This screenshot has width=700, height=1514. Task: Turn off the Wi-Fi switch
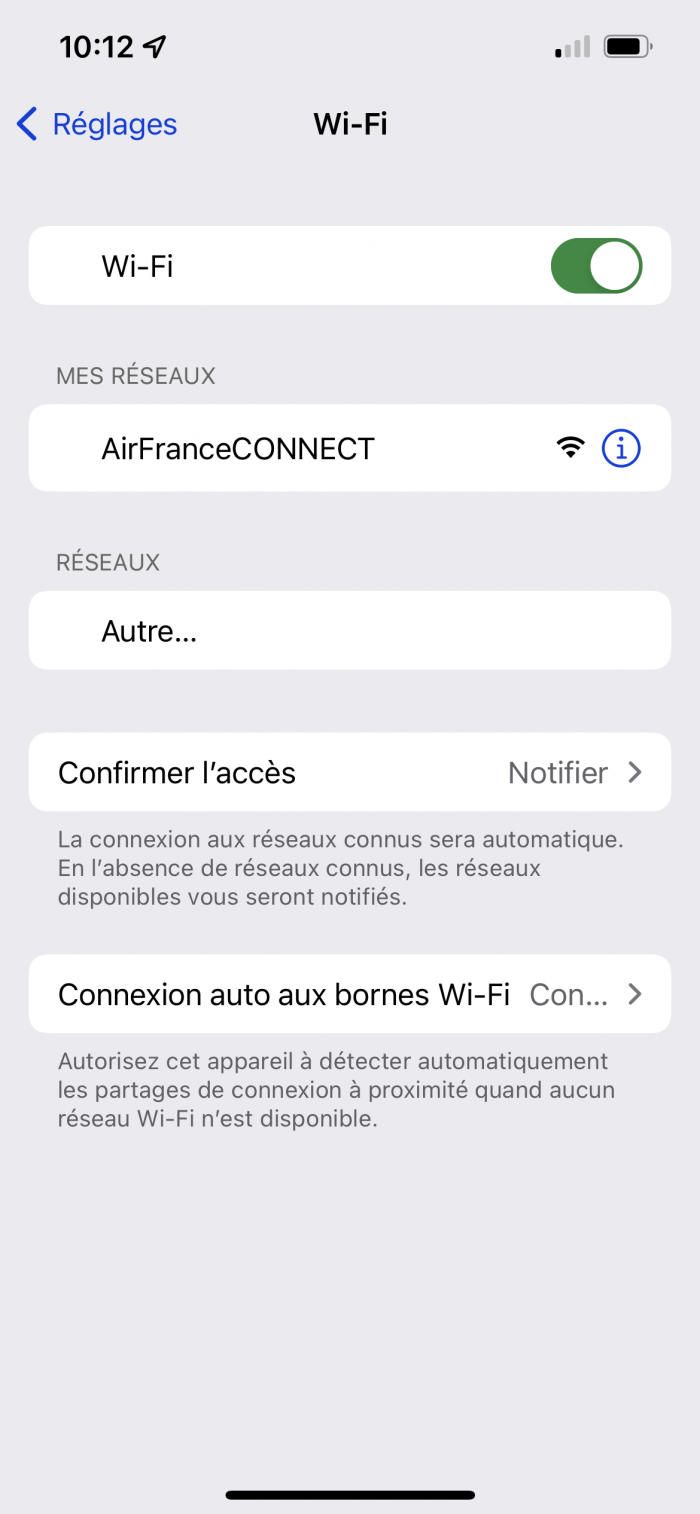(596, 266)
